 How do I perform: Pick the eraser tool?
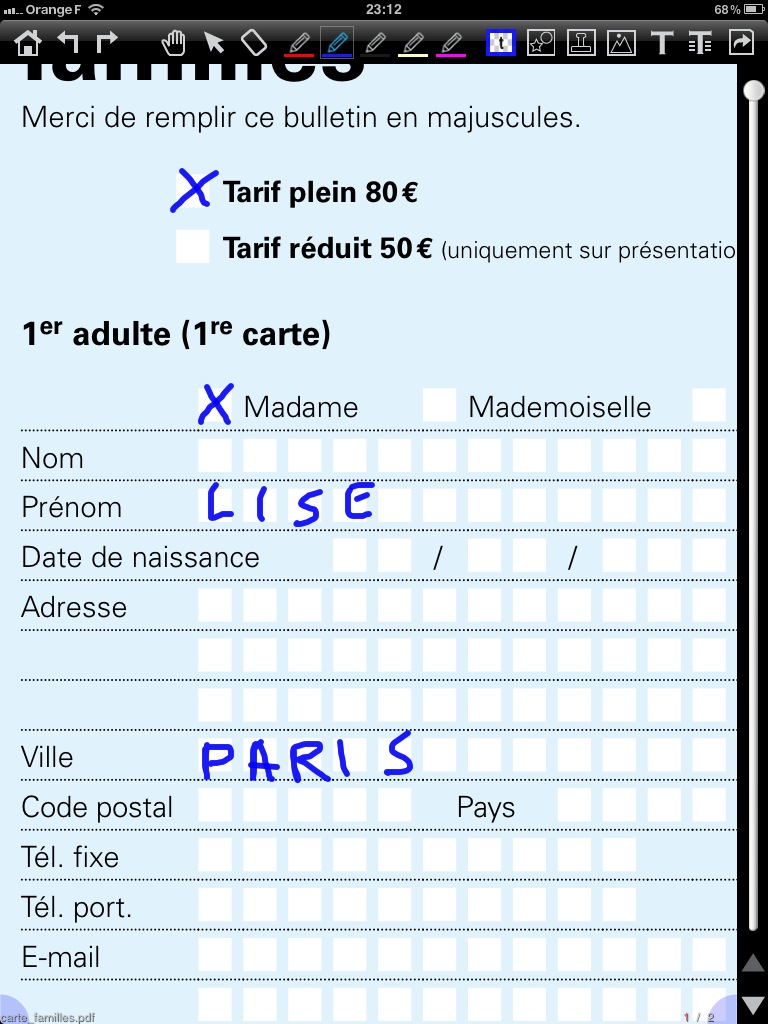pos(254,42)
